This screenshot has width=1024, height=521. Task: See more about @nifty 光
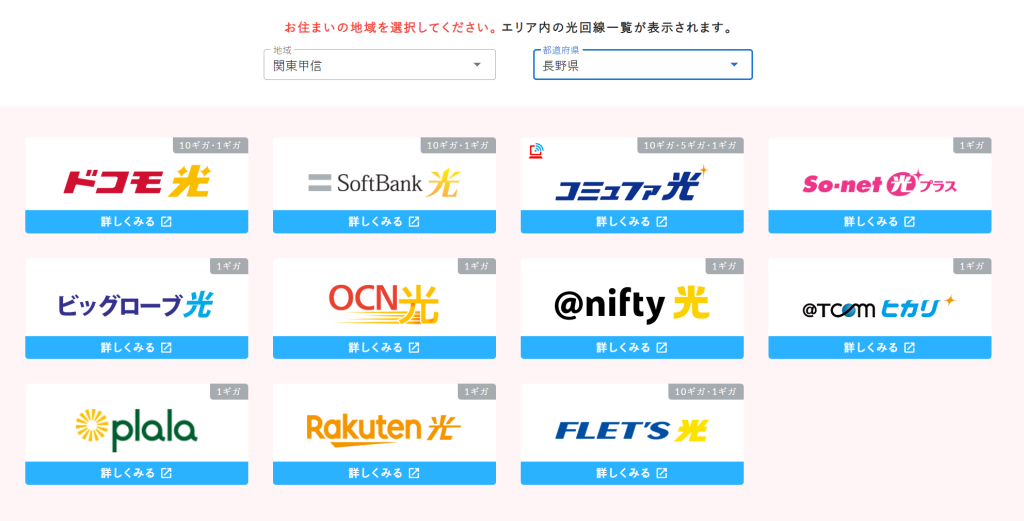[632, 348]
